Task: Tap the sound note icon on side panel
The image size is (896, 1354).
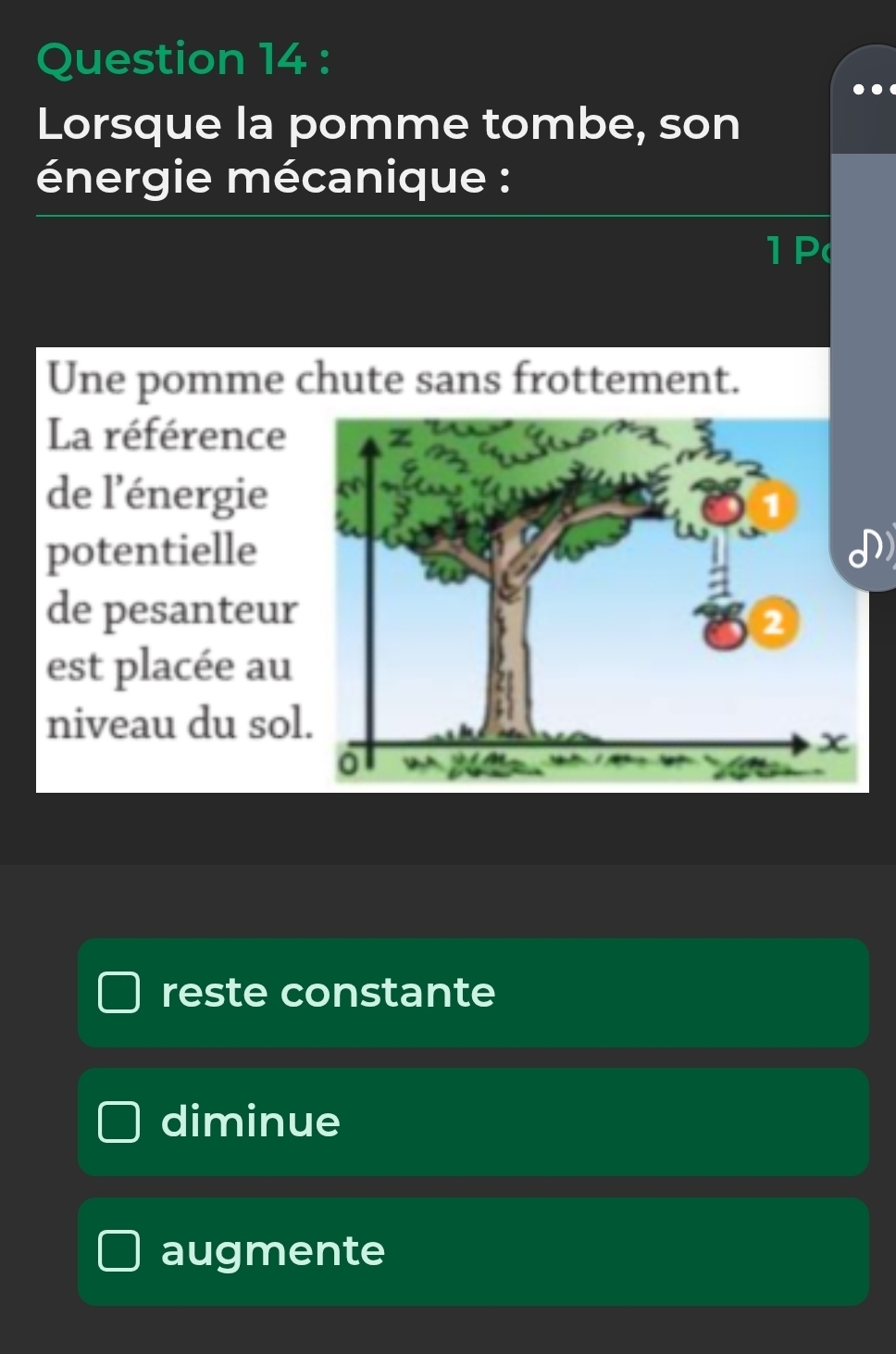Action: (x=867, y=551)
